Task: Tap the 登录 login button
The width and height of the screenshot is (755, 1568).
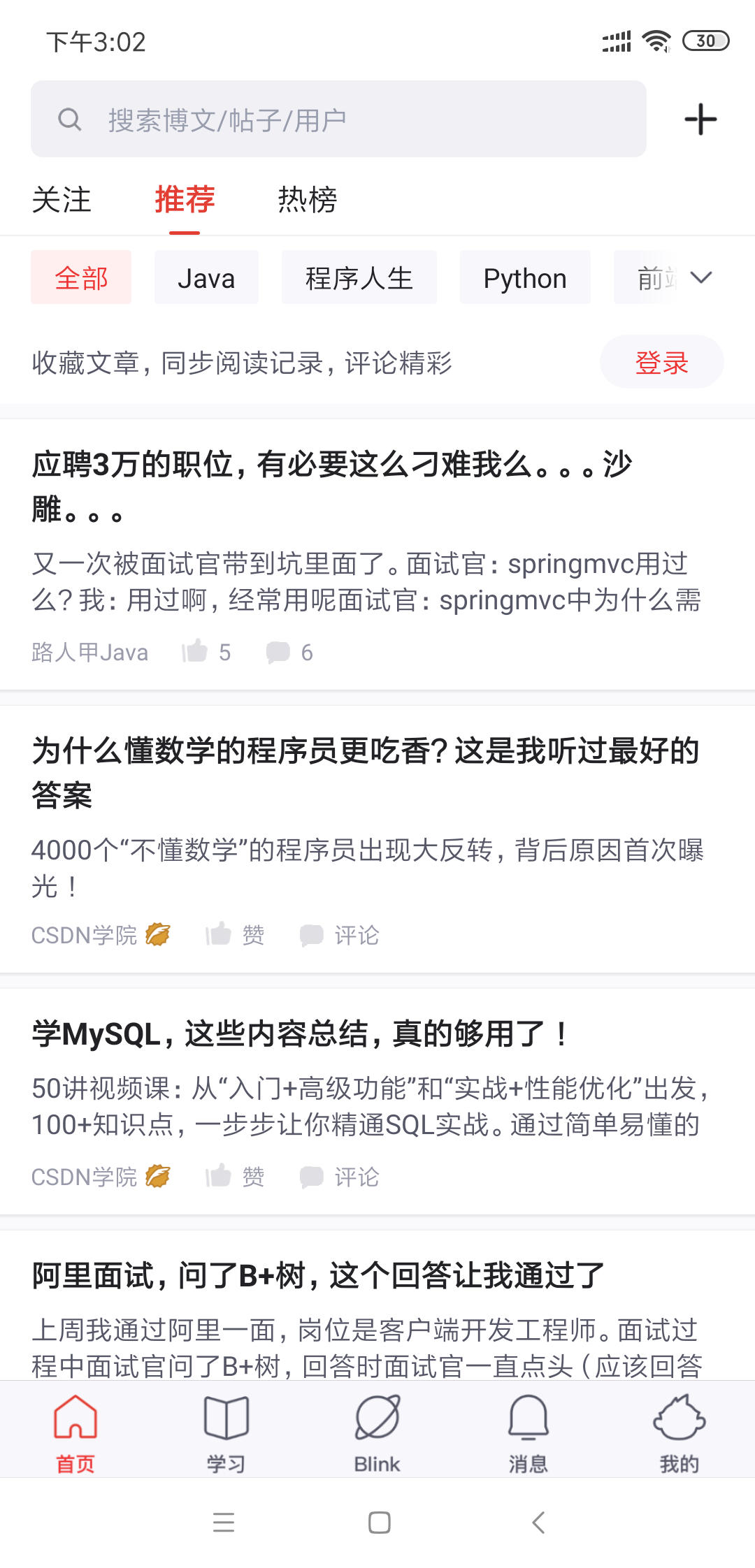Action: tap(661, 362)
